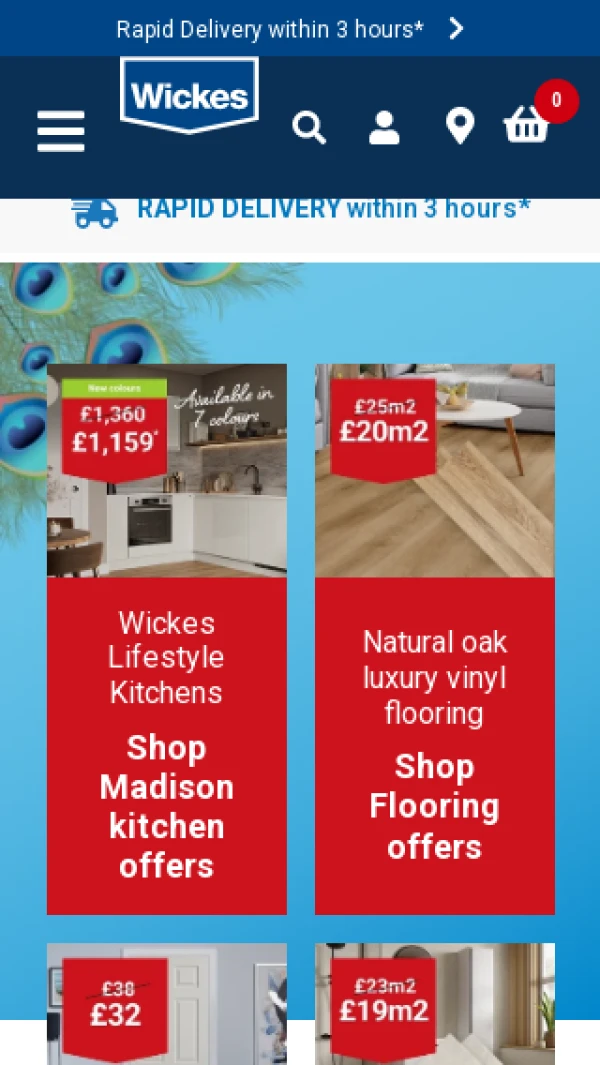
Task: Open the account profile icon
Action: (384, 128)
